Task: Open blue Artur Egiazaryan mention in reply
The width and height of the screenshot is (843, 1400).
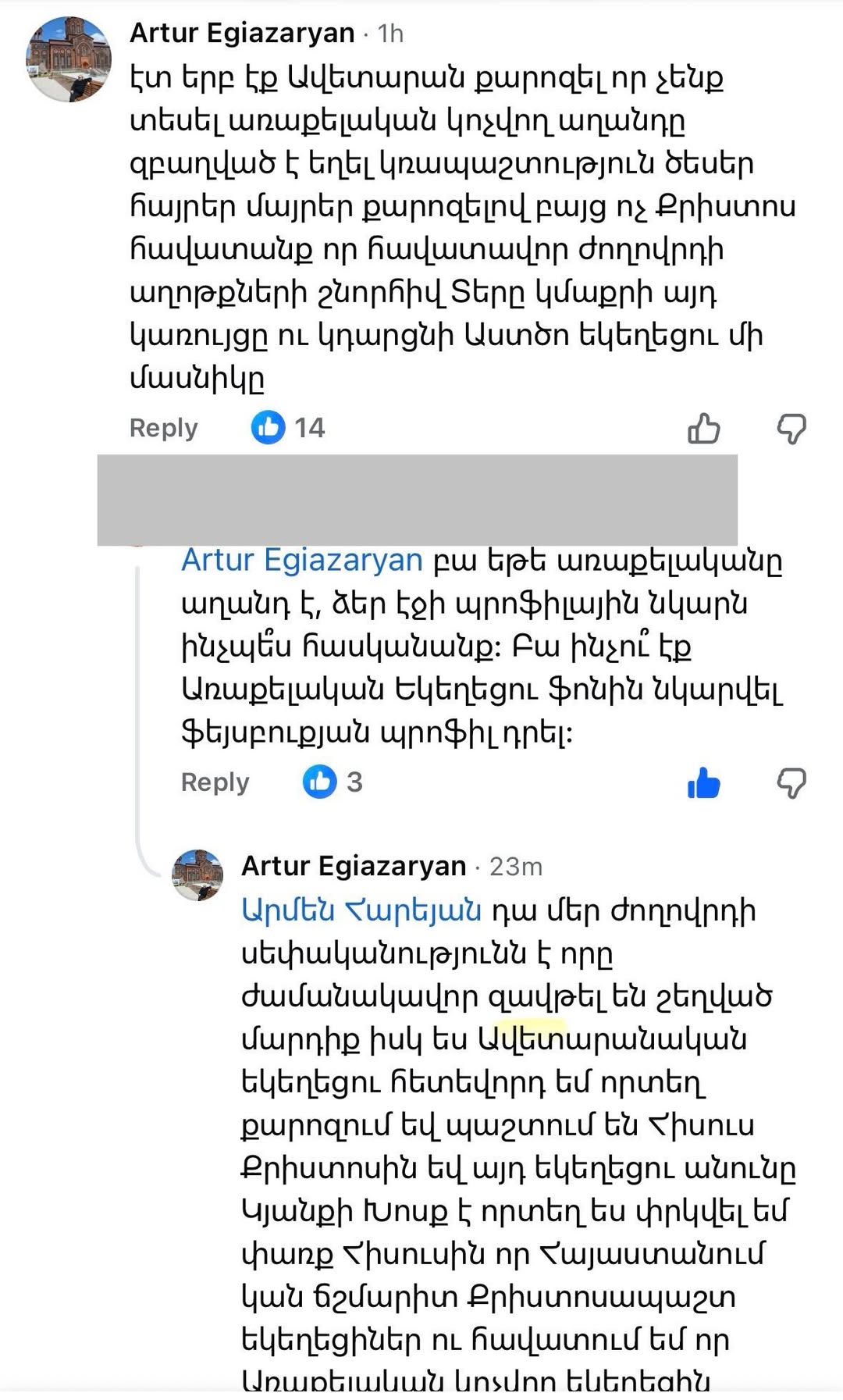Action: click(301, 561)
